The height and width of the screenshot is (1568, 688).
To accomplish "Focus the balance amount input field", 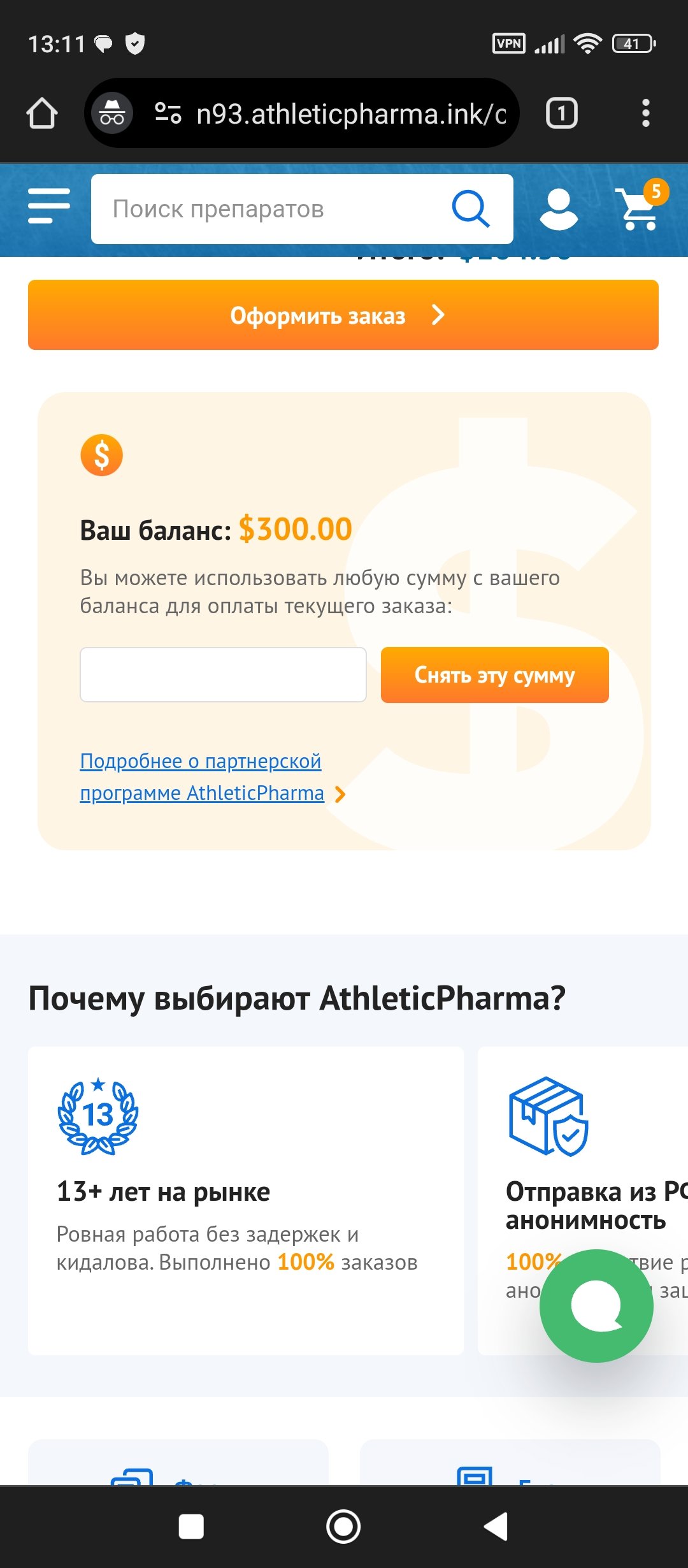I will pos(223,674).
